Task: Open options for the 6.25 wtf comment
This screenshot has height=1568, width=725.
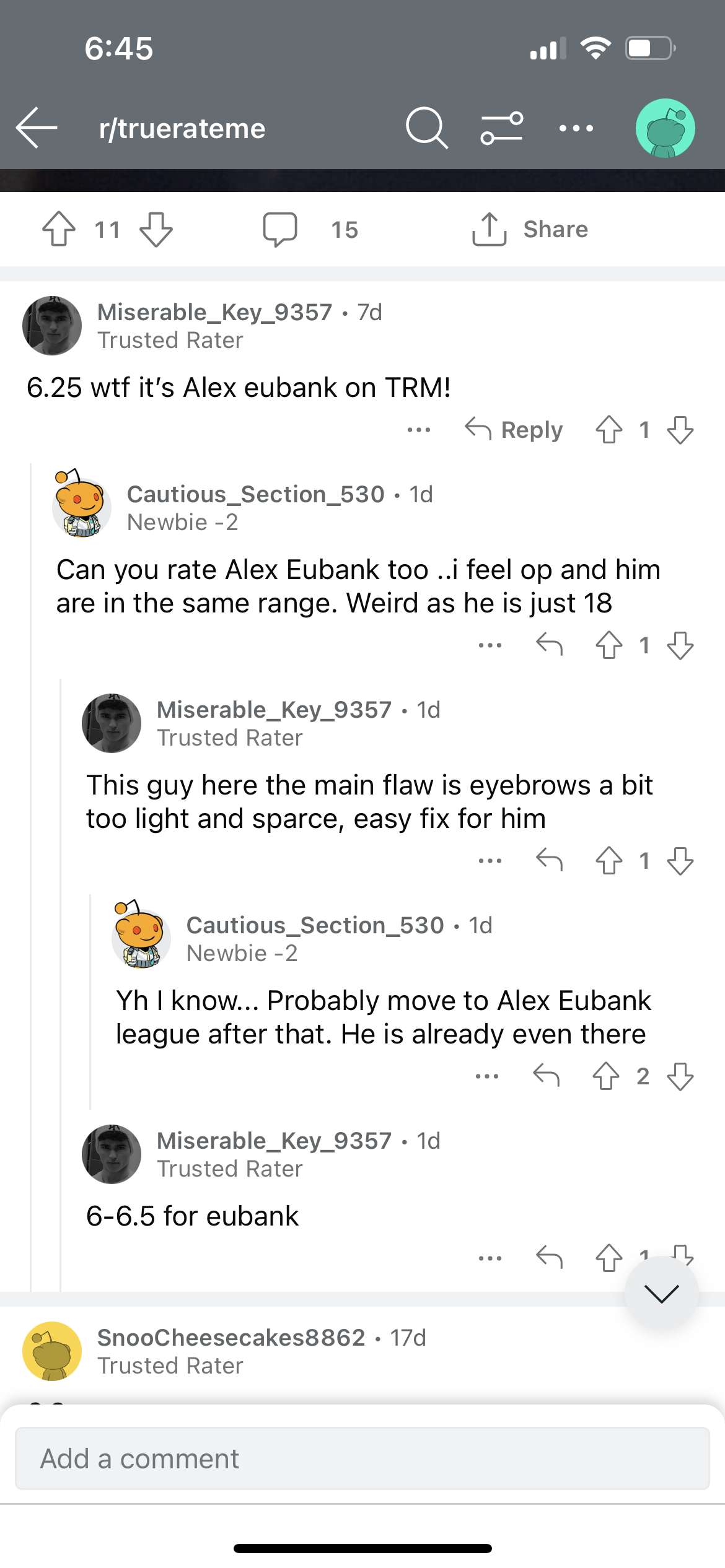Action: (419, 429)
